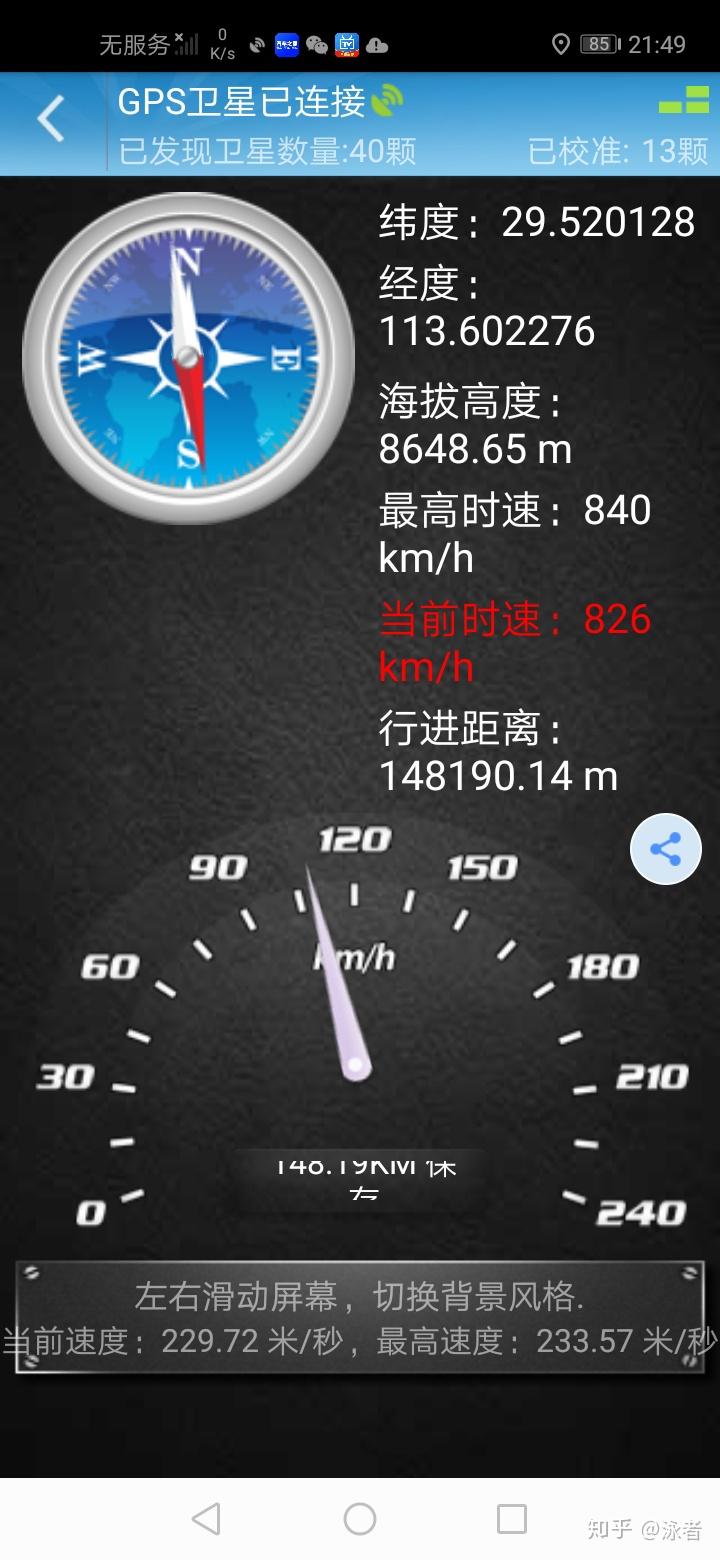Viewport: 720px width, 1560px height.
Task: Tap the system back button
Action: tap(206, 1519)
